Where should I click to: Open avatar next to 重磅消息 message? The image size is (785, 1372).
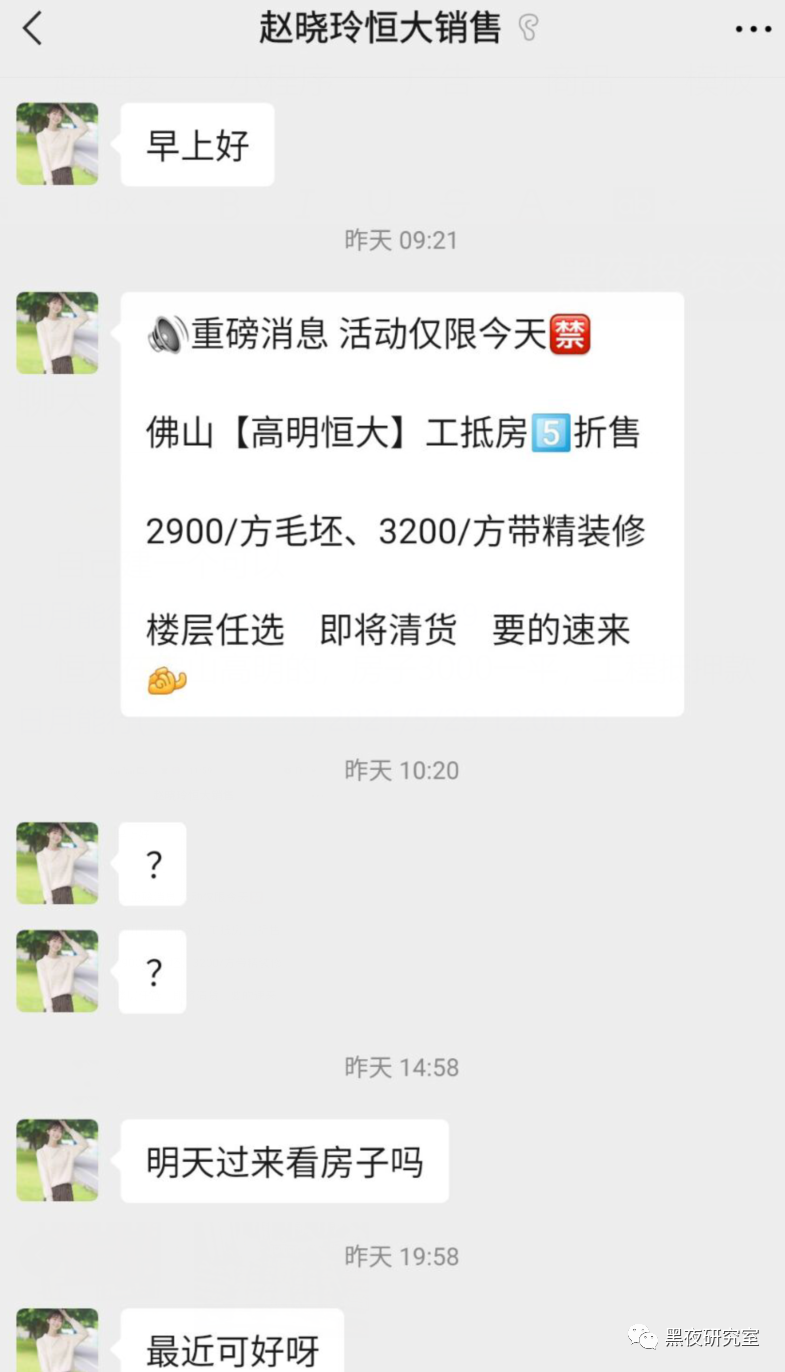57,333
